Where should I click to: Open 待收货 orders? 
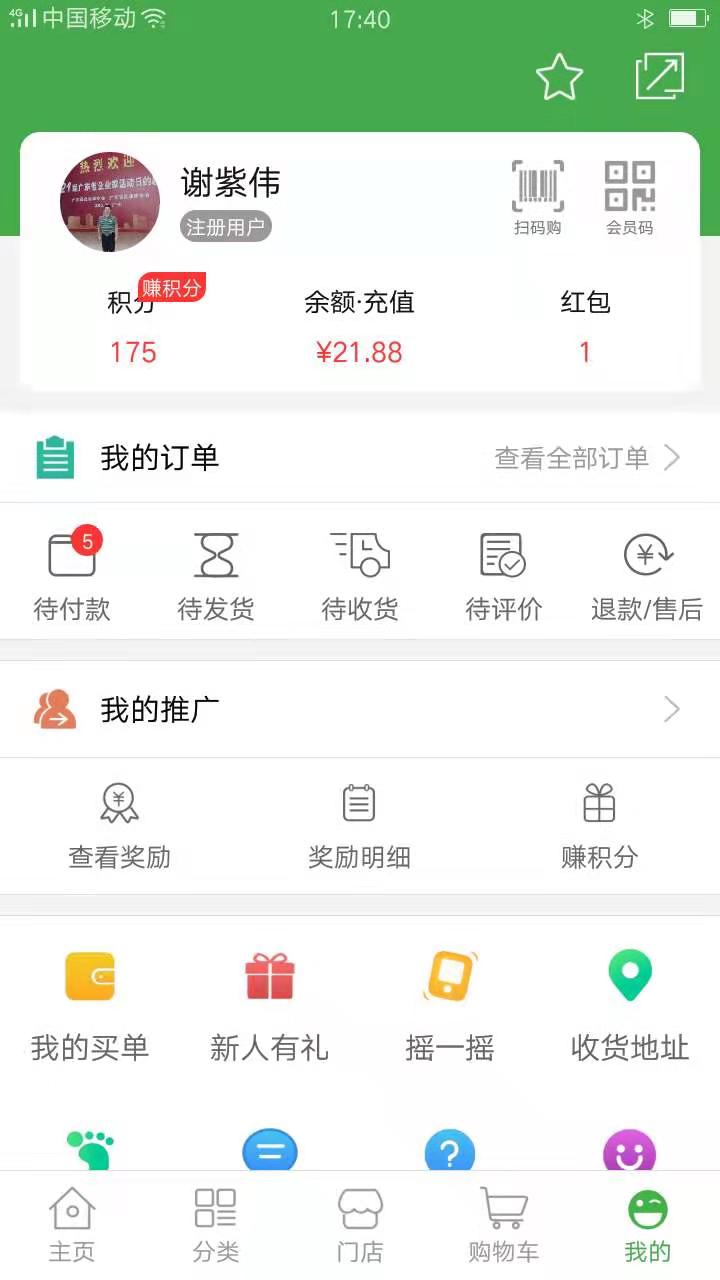(360, 577)
